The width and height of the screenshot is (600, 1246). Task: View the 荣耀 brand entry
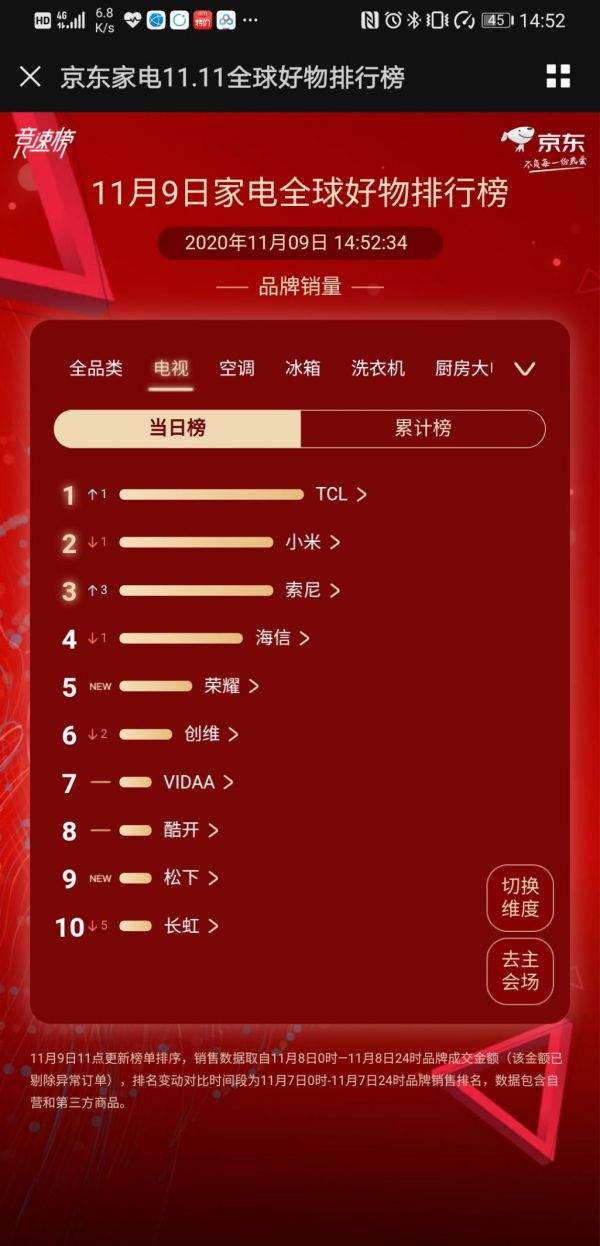[x=231, y=686]
